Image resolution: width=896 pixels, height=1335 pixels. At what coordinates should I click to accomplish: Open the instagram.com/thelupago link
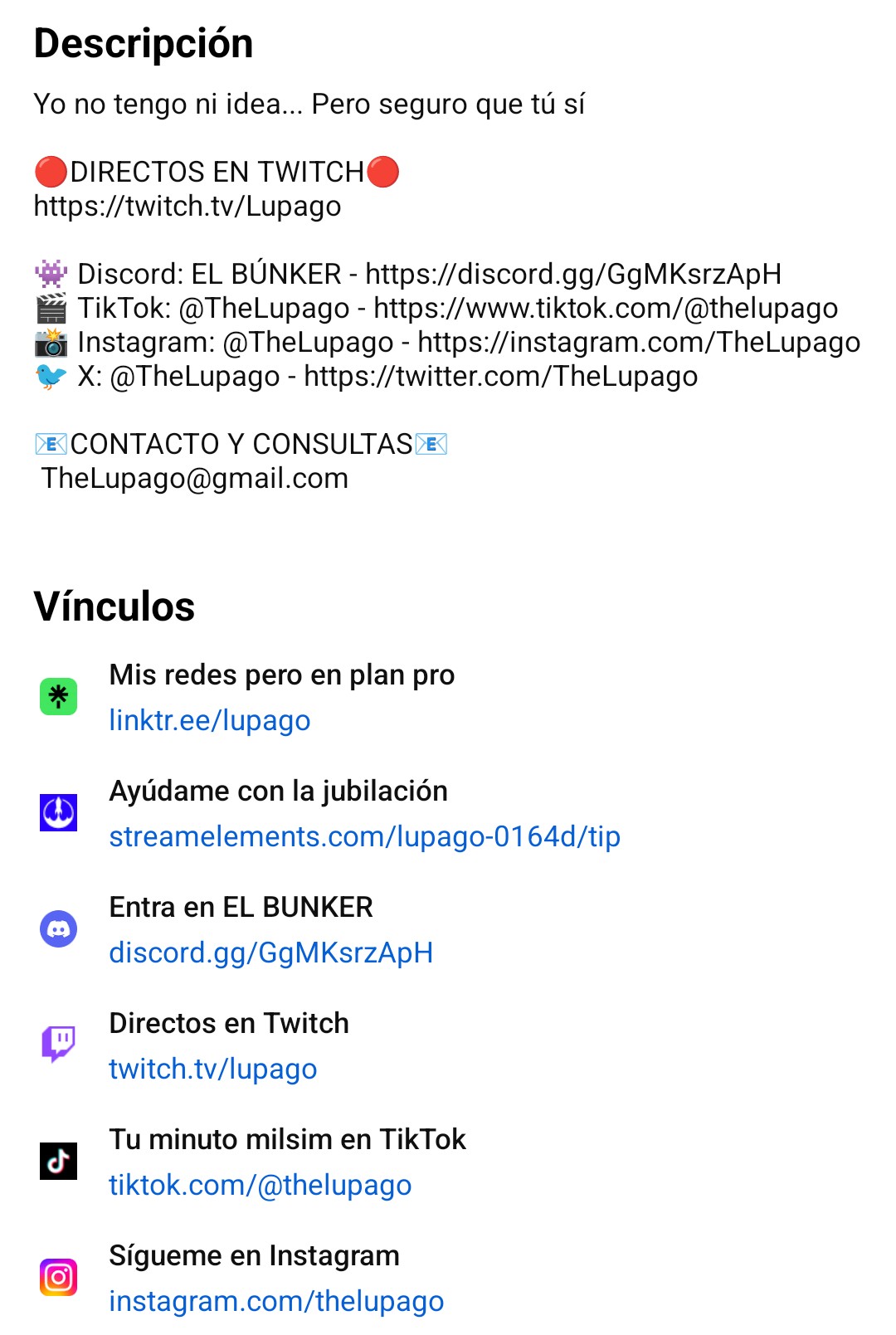pos(275,1301)
